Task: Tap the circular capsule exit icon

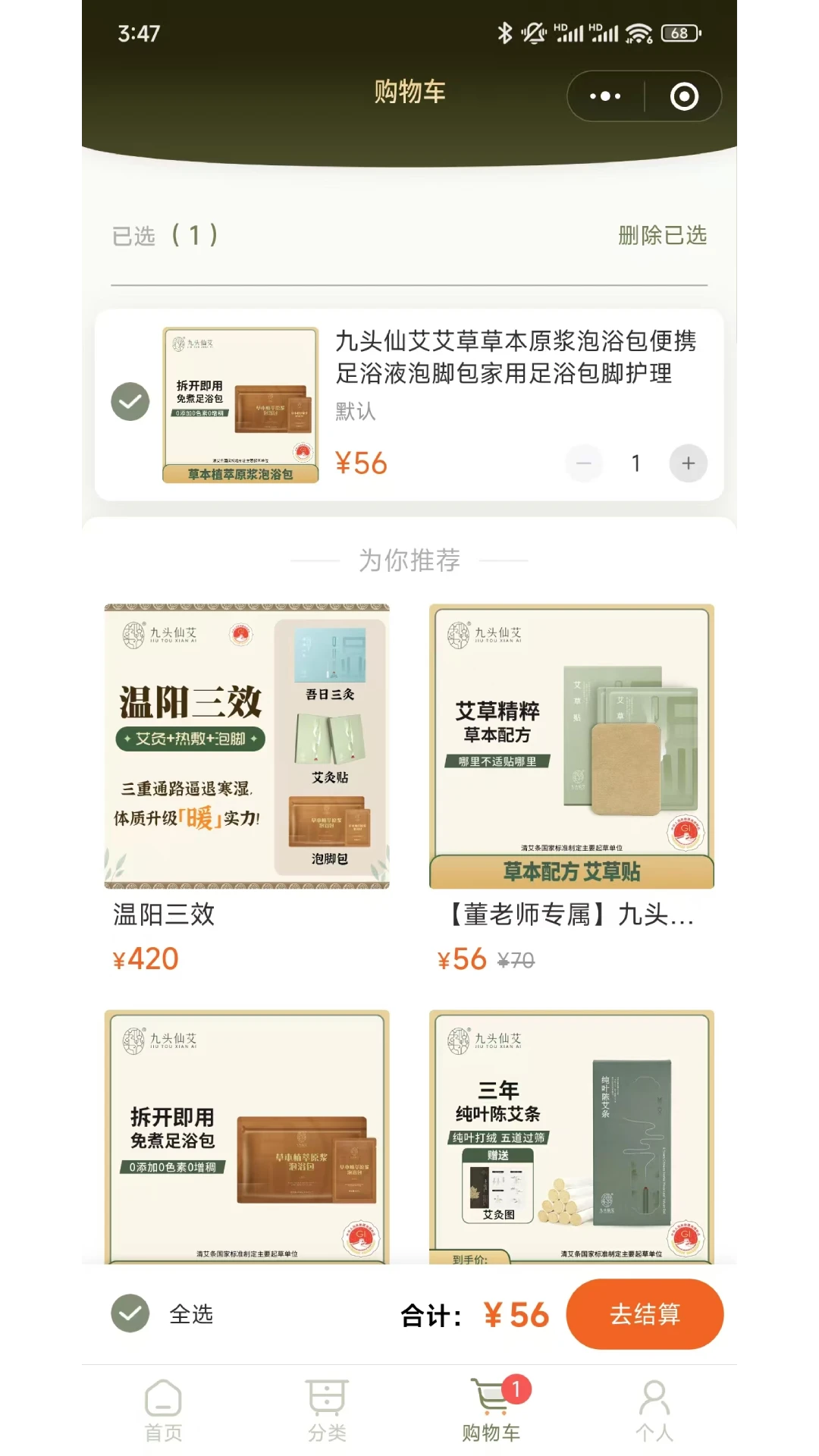Action: point(683,96)
